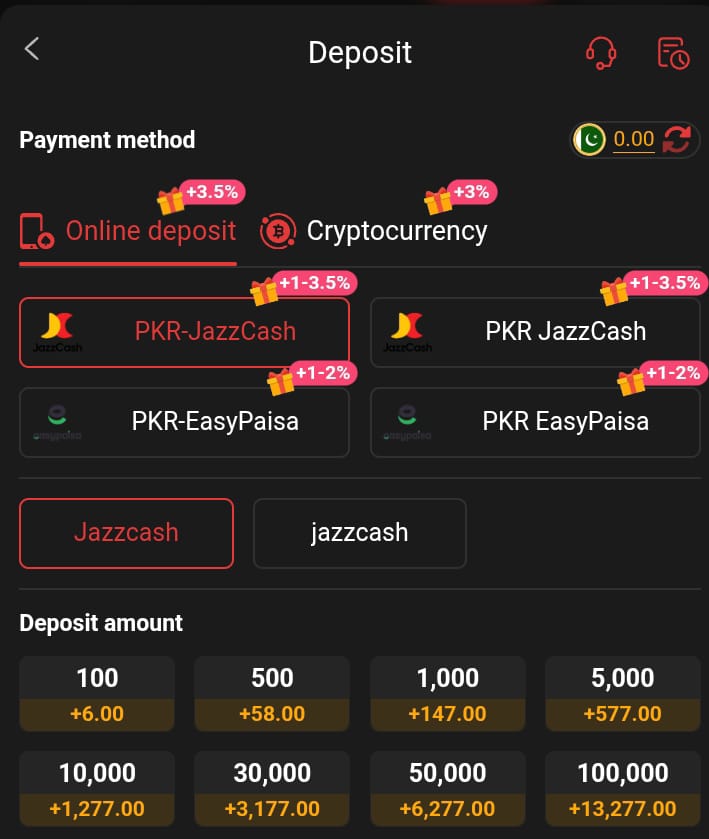Pick the lowercase jazzcash channel
Image resolution: width=709 pixels, height=839 pixels.
pos(359,532)
